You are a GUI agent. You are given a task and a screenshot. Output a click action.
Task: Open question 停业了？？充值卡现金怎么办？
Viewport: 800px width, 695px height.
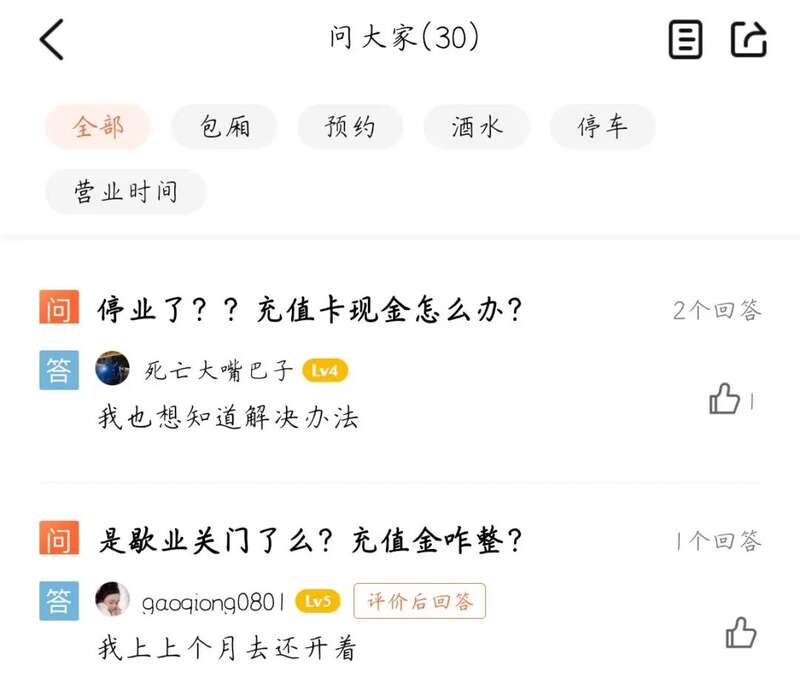click(310, 309)
